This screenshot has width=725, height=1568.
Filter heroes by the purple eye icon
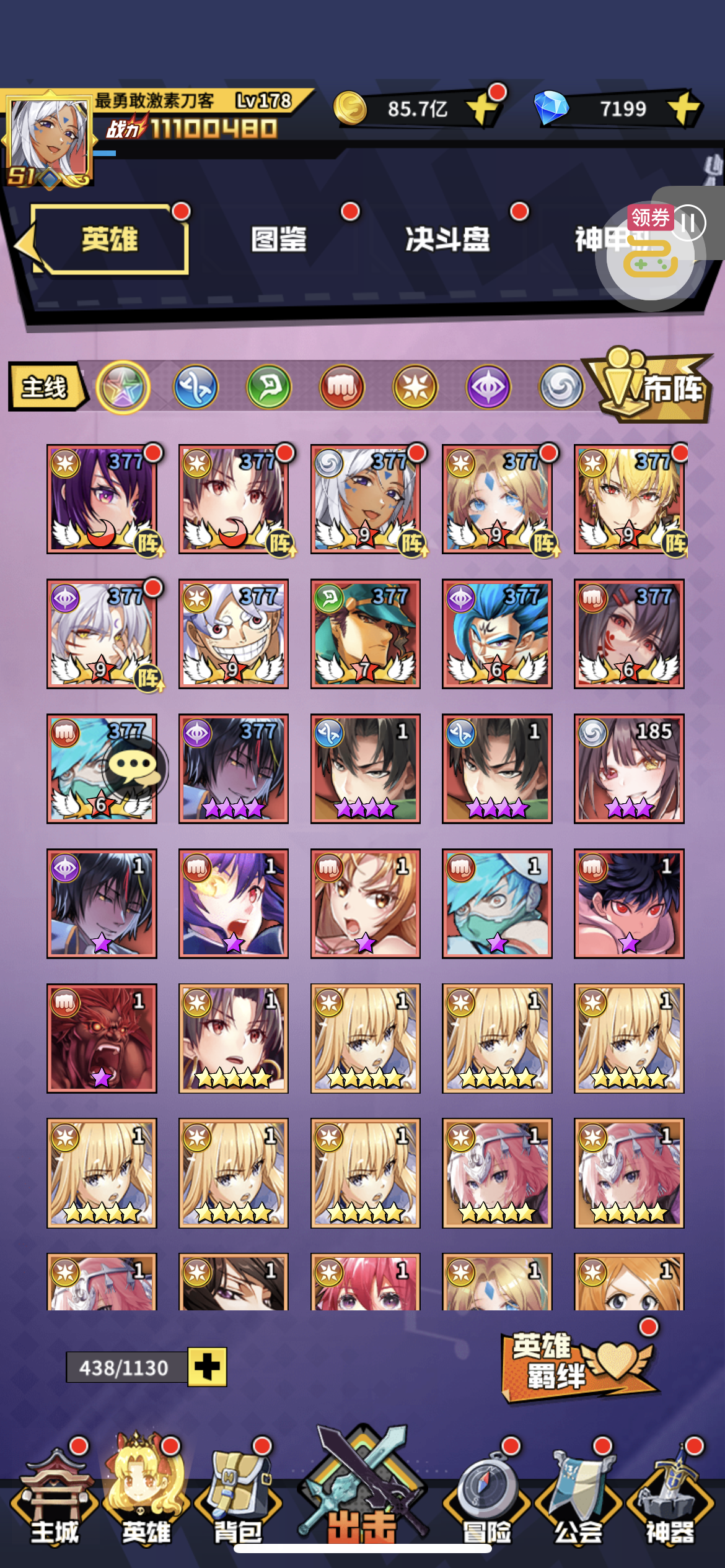488,388
